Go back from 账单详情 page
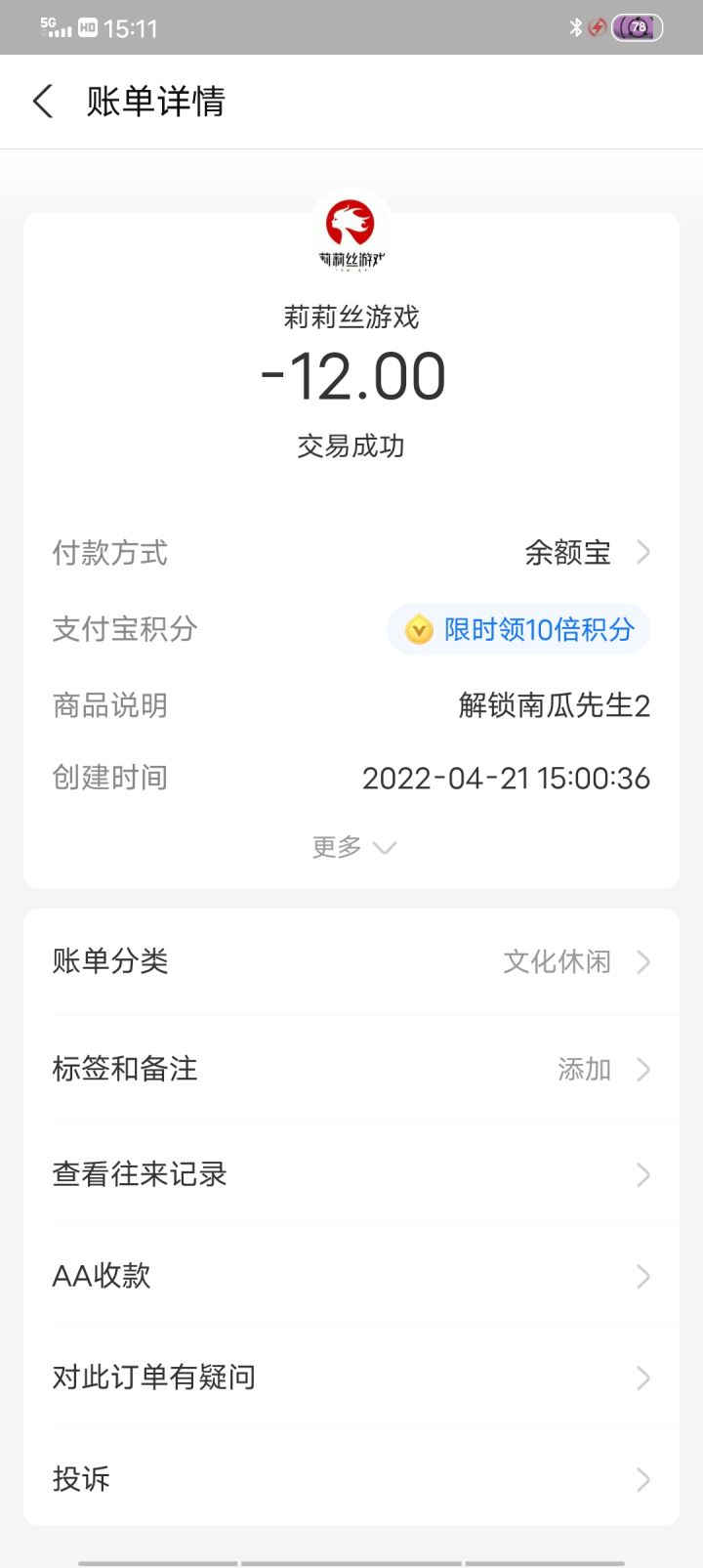Image resolution: width=703 pixels, height=1568 pixels. pos(43,102)
